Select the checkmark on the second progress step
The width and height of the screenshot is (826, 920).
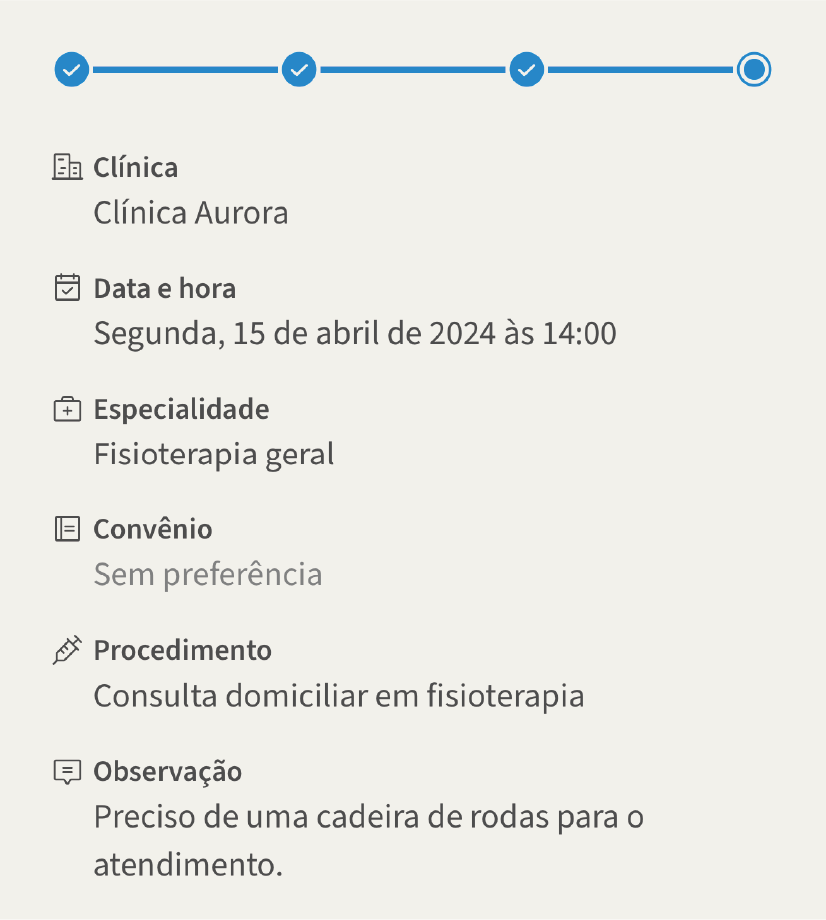[299, 69]
